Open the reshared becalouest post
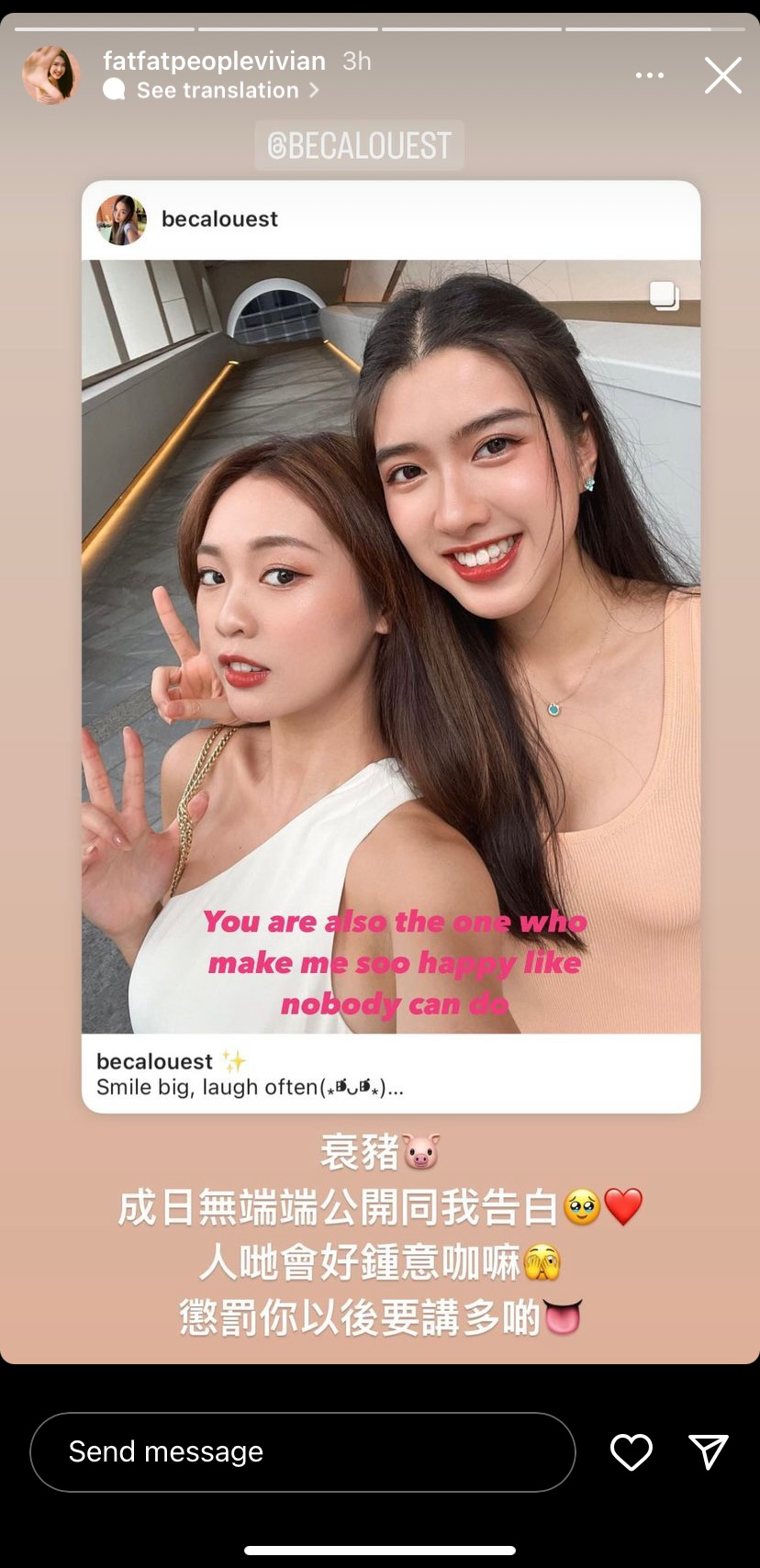 [391, 643]
